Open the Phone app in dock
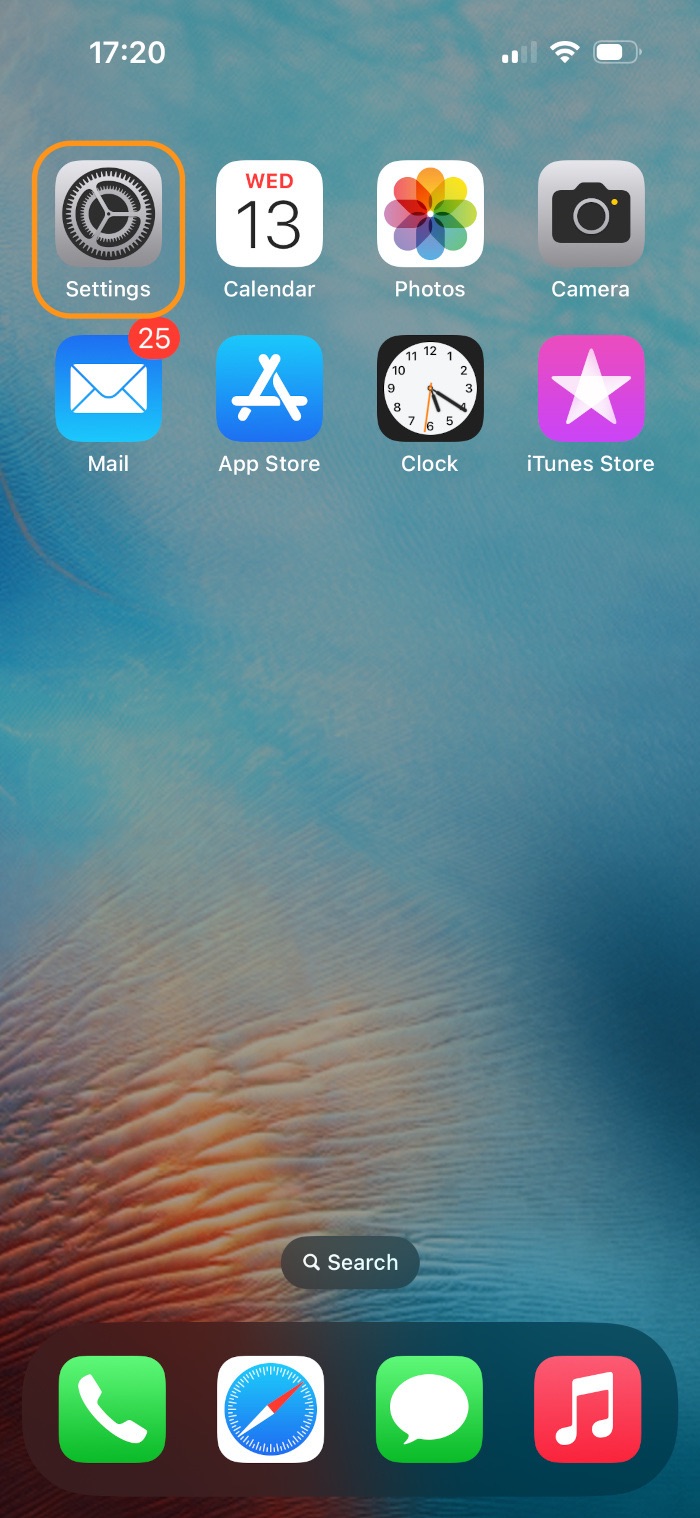 [x=112, y=1409]
